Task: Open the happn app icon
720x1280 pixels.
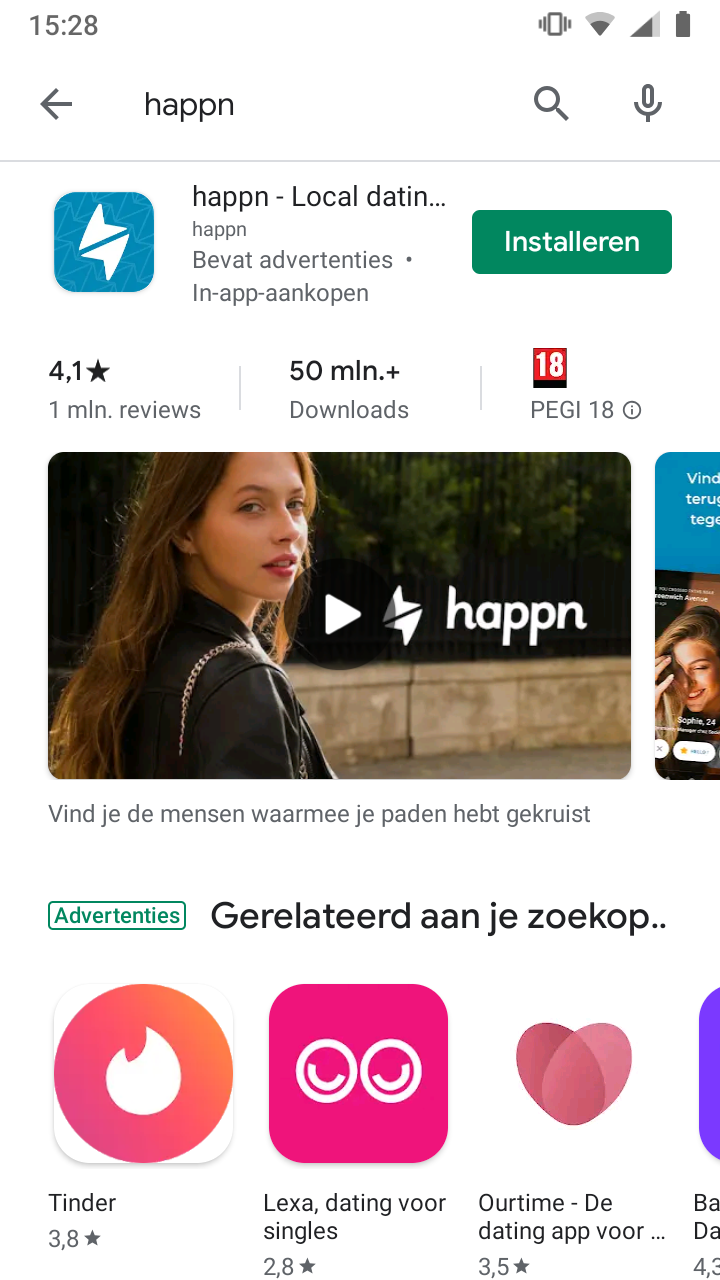Action: pyautogui.click(x=103, y=241)
